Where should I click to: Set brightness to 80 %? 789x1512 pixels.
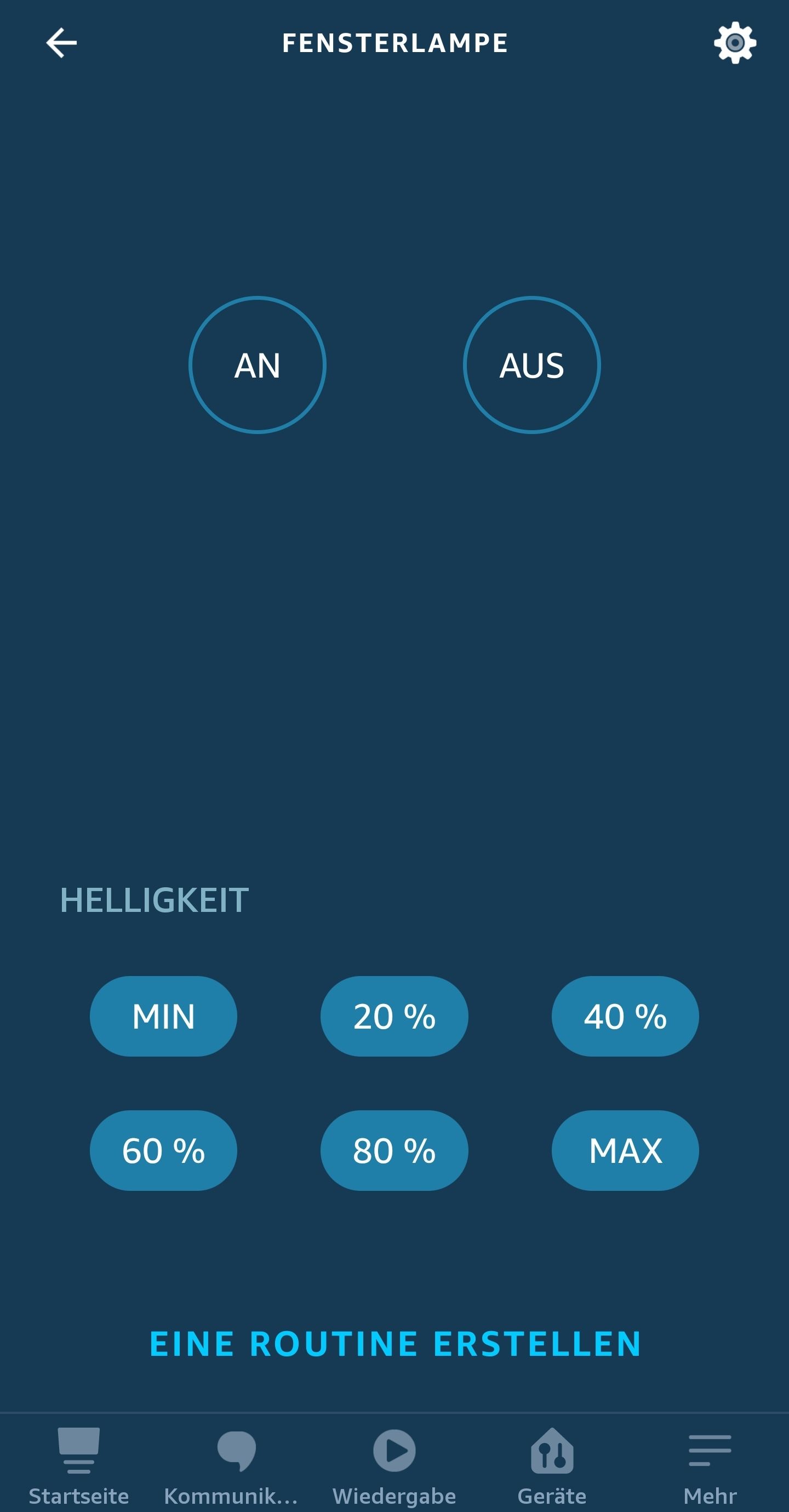tap(394, 1150)
